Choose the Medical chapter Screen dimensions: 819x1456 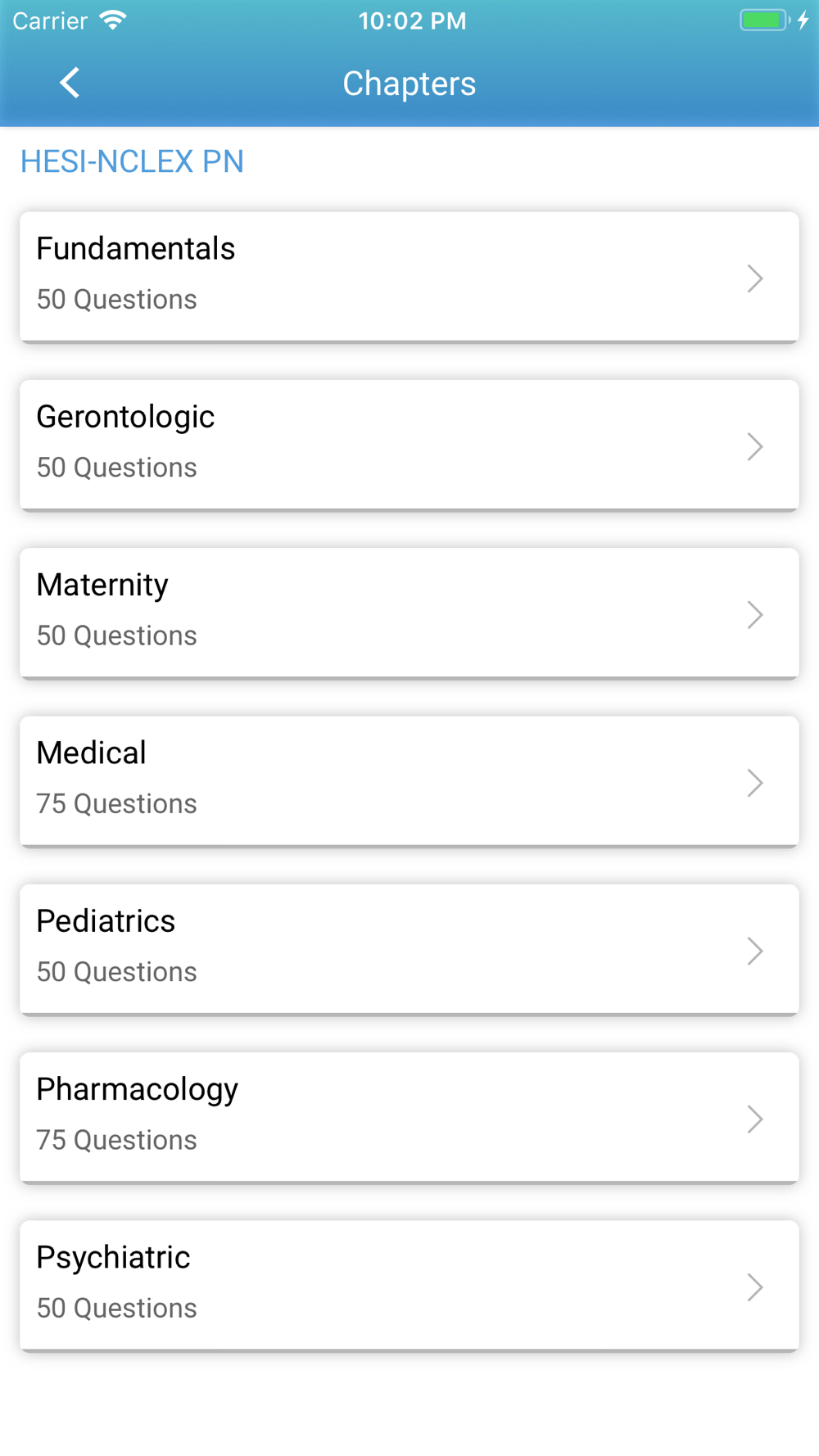(409, 781)
